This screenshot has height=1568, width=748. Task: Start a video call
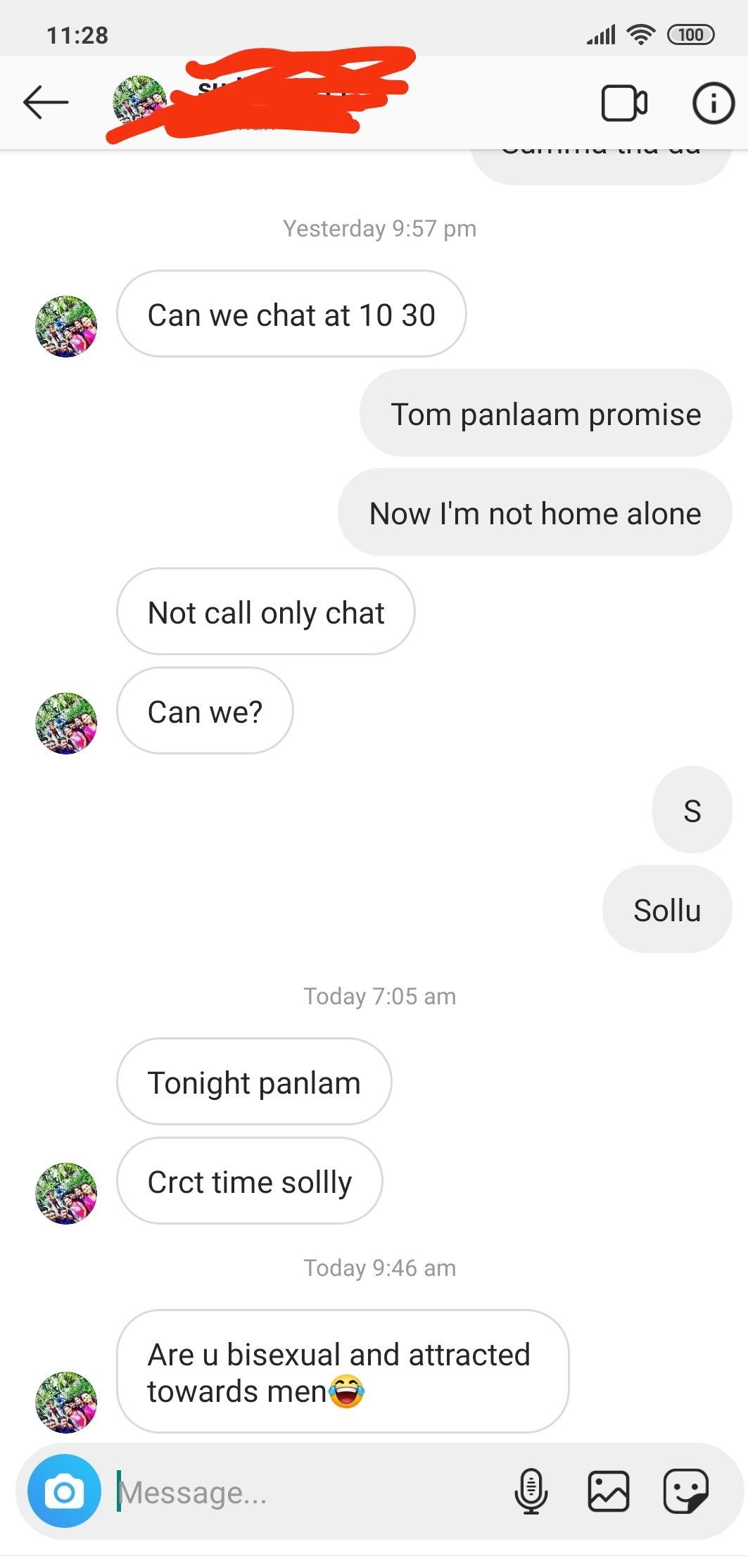tap(624, 103)
